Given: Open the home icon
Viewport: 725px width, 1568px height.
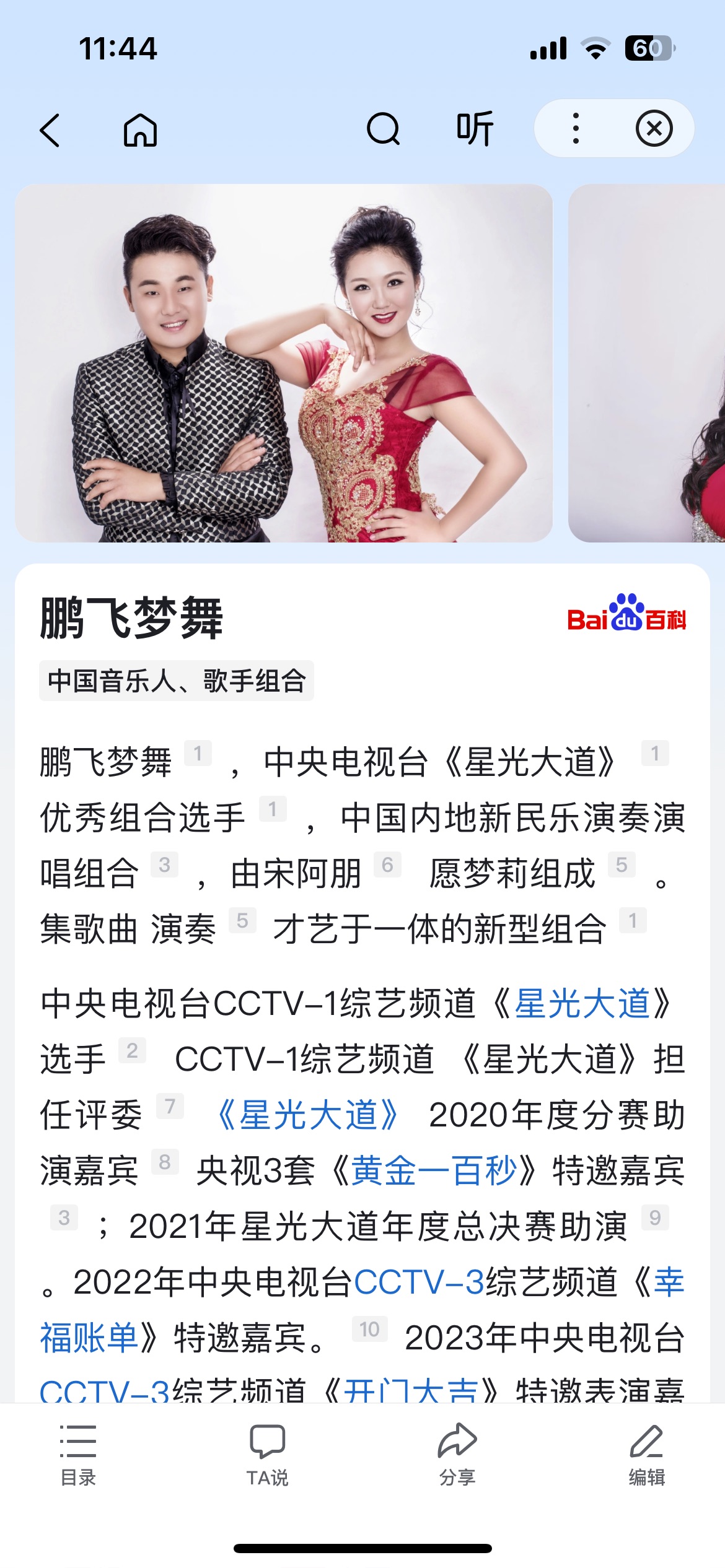Looking at the screenshot, I should 141,130.
